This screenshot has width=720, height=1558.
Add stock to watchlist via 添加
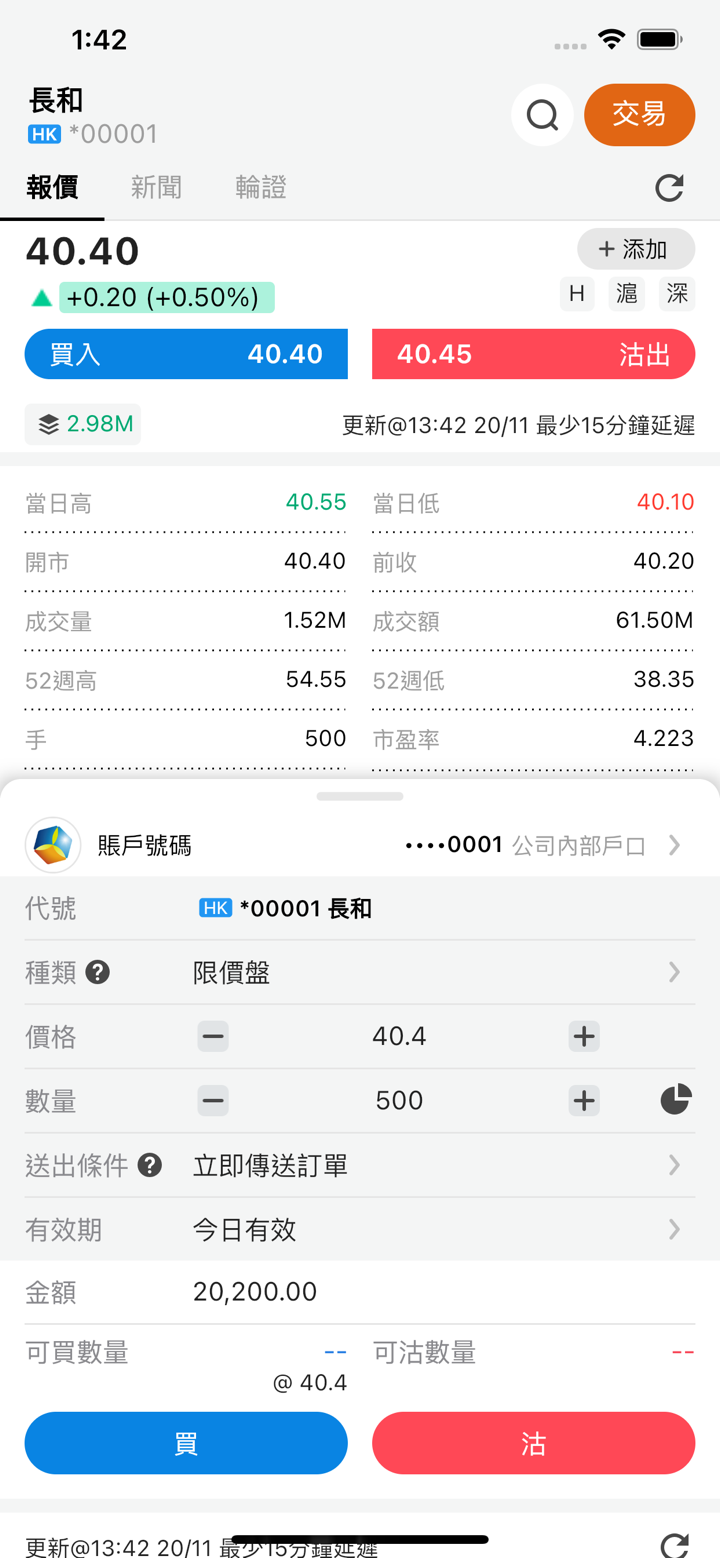pyautogui.click(x=635, y=249)
